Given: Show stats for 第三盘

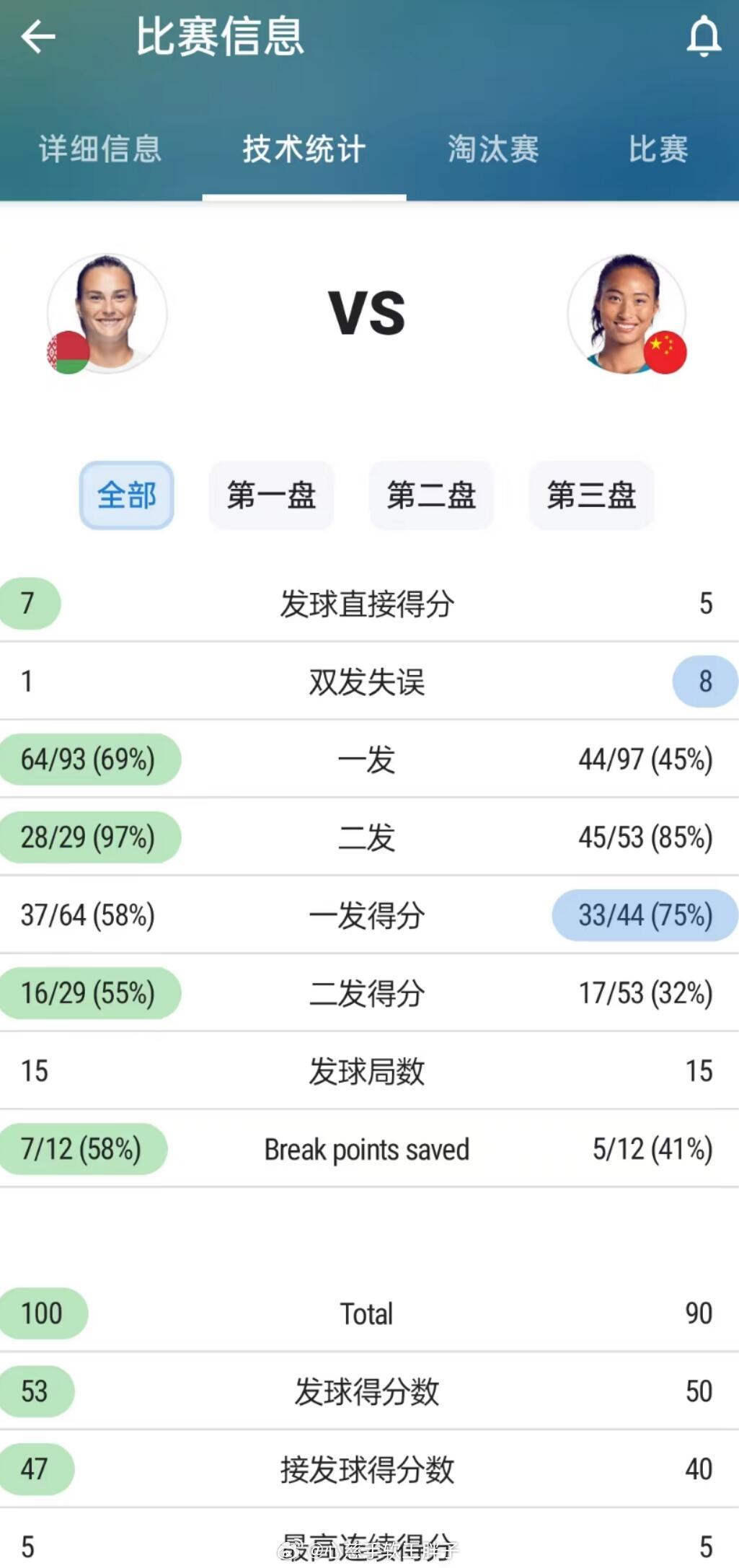Looking at the screenshot, I should 591,495.
